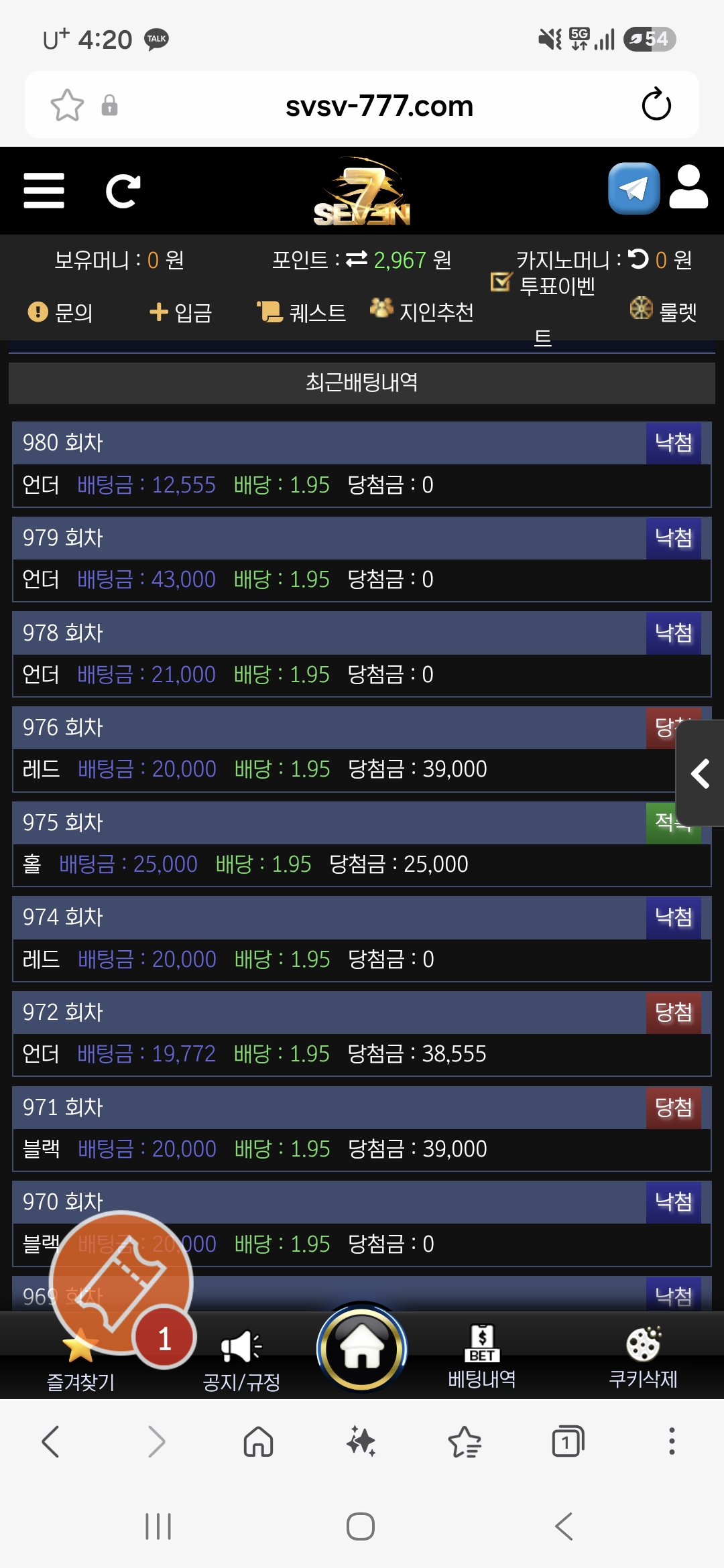Image resolution: width=724 pixels, height=1568 pixels.
Task: Open the user profile icon
Action: 688,188
